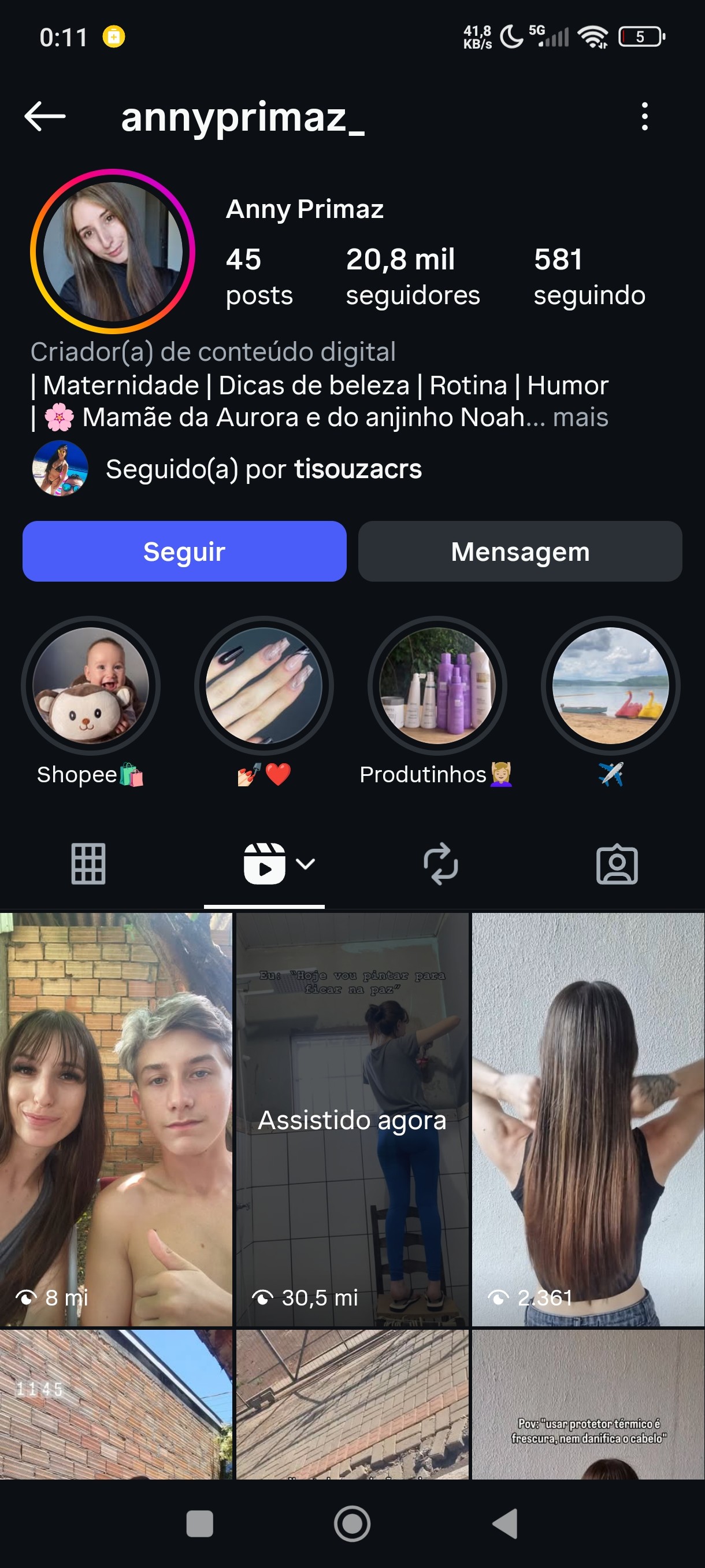Watch the reel with 2.361 views

pos(588,1119)
